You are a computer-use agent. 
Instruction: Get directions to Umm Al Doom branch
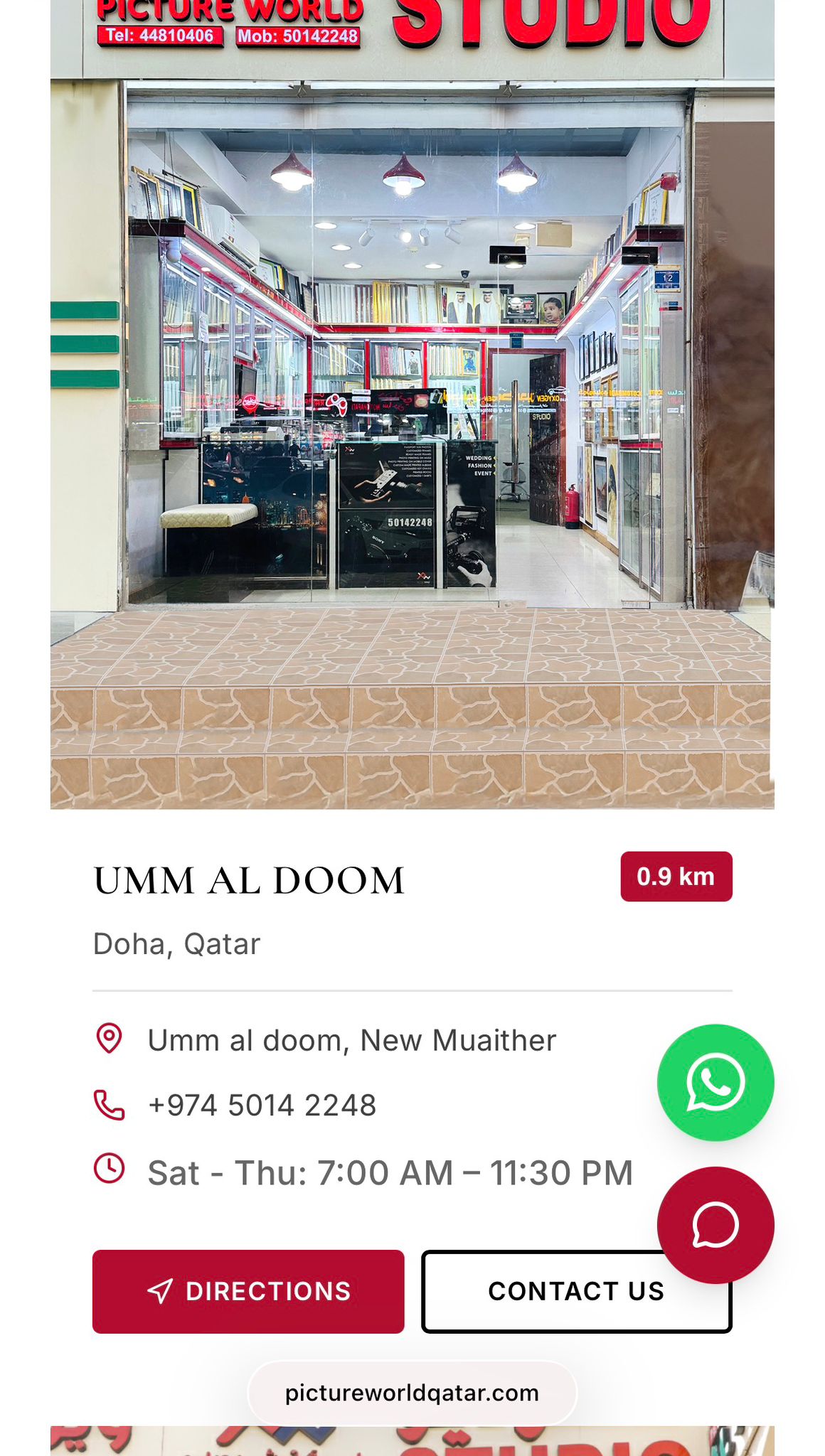click(x=248, y=1291)
